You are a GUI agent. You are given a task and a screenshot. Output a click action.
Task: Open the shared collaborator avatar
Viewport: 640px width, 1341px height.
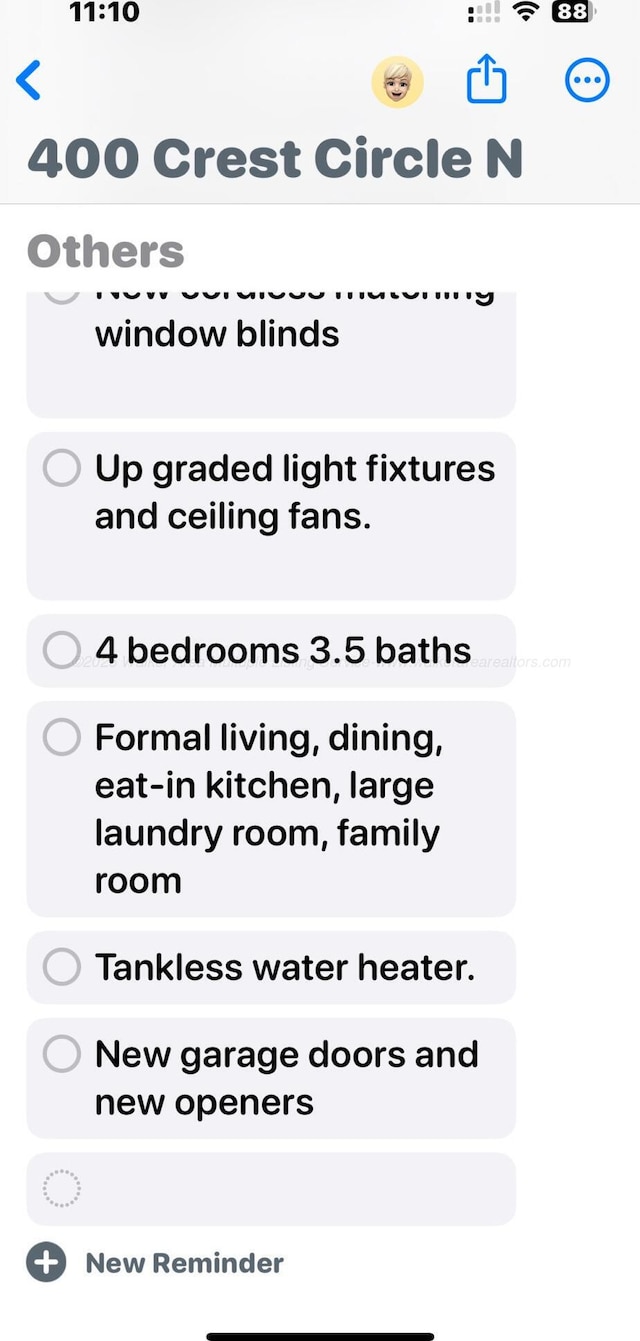[397, 81]
